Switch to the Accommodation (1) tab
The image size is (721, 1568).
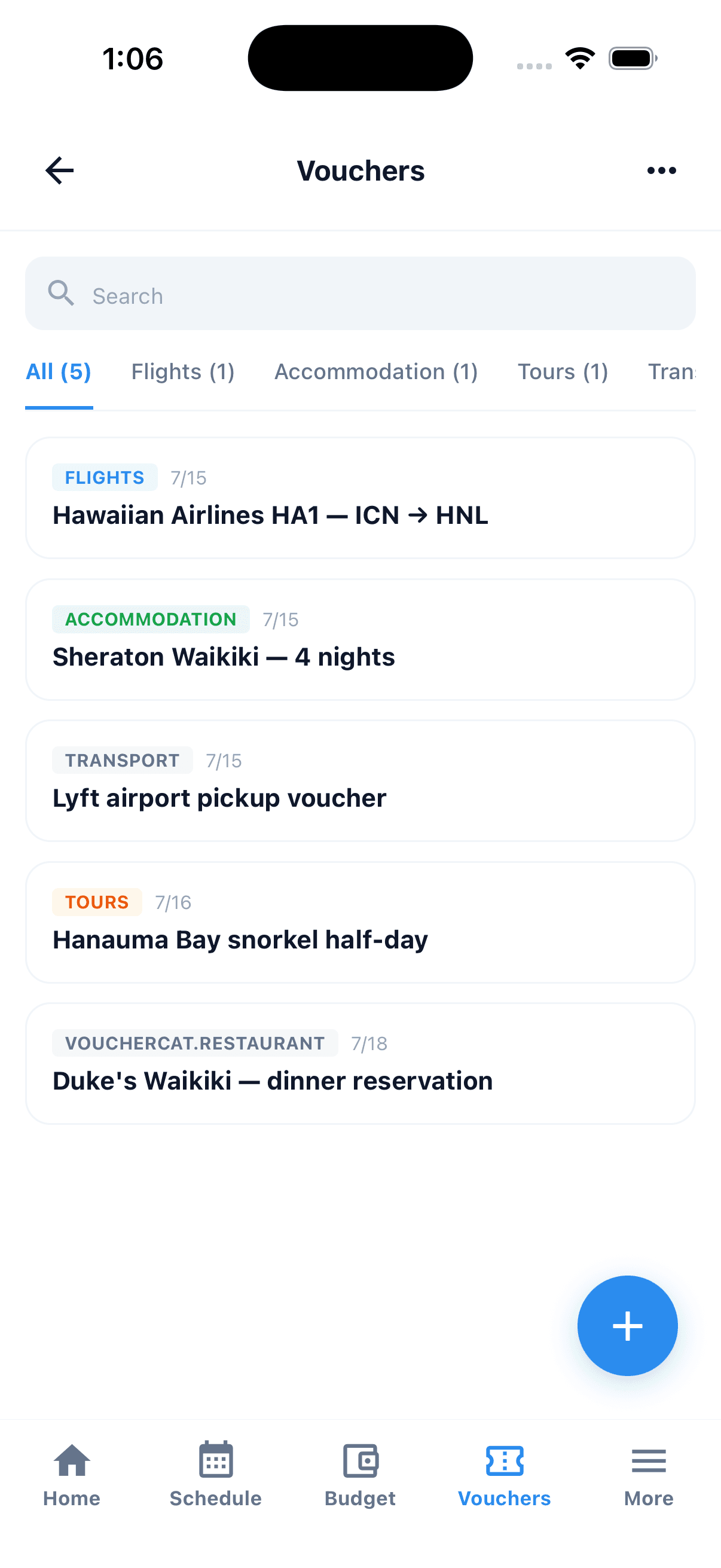pyautogui.click(x=376, y=371)
